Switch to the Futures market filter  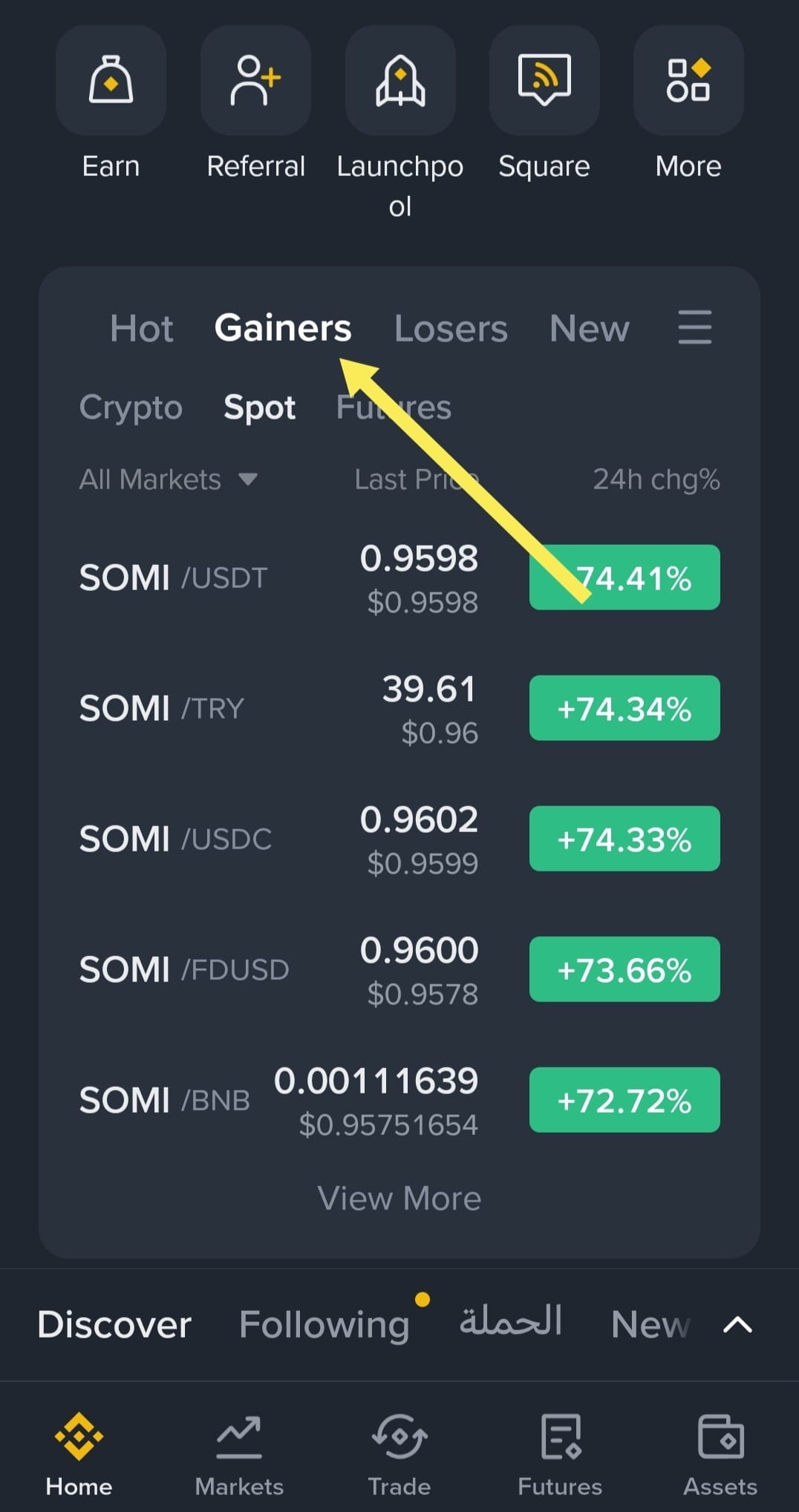(x=394, y=407)
